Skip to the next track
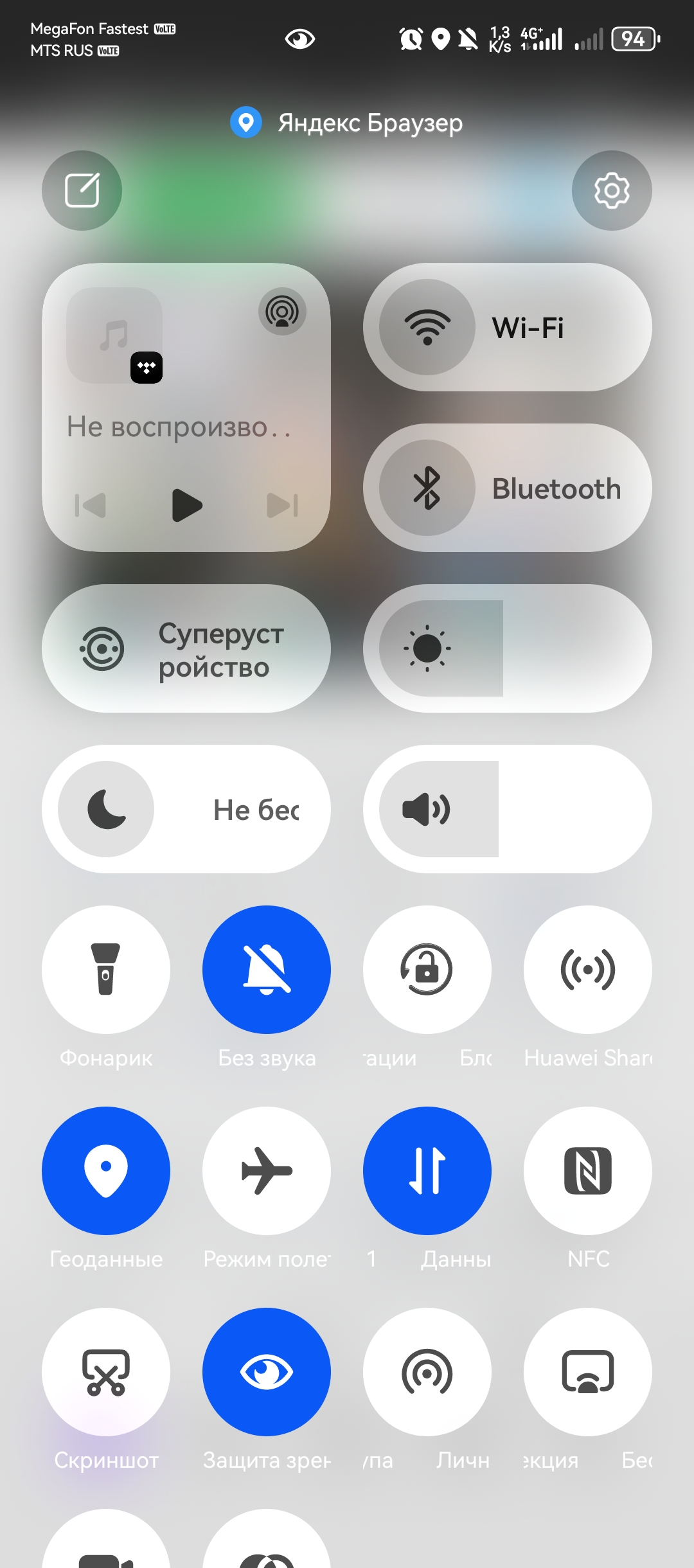This screenshot has height=1568, width=694. pyautogui.click(x=282, y=505)
